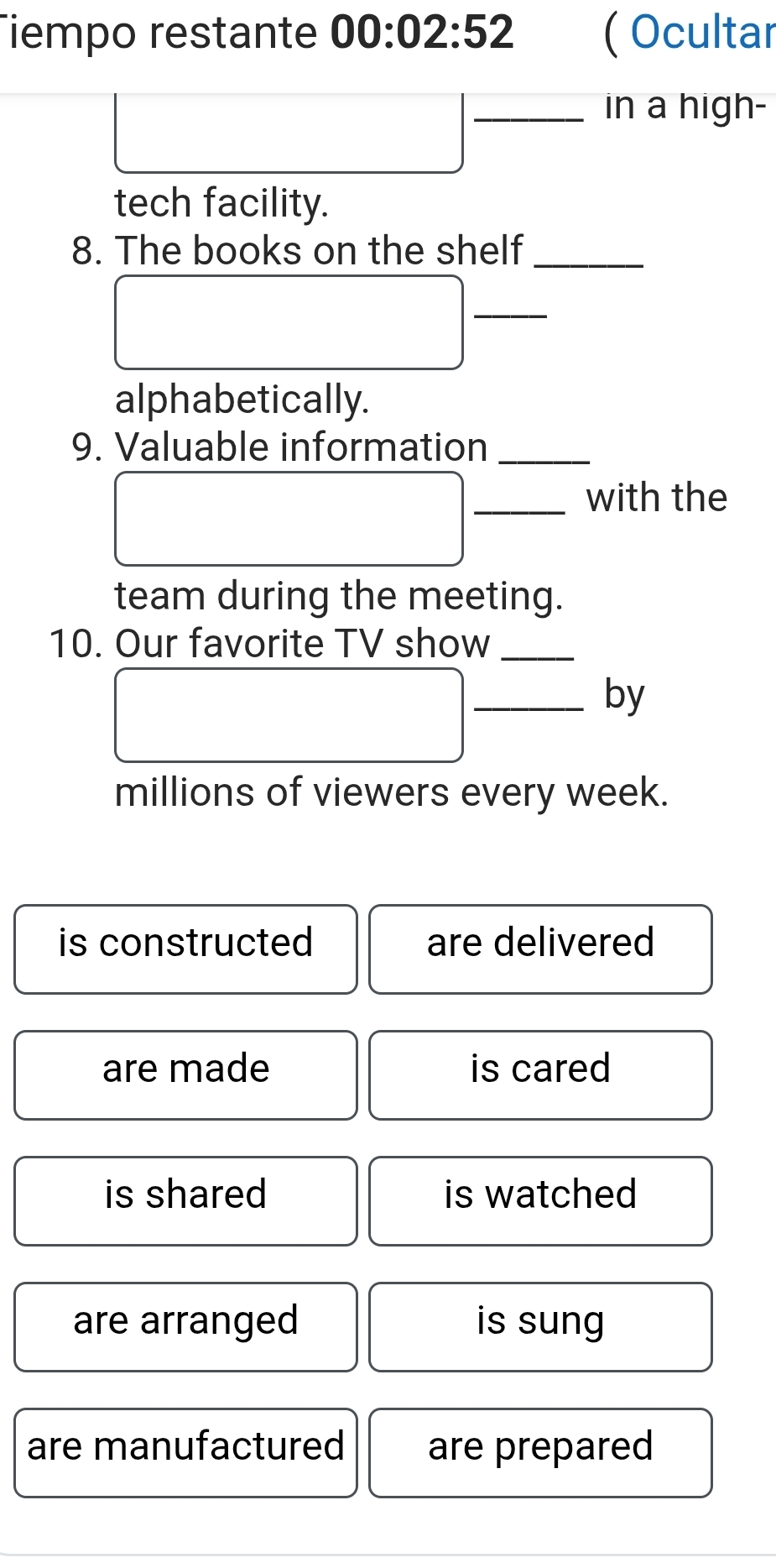Image resolution: width=776 pixels, height=1568 pixels.
Task: Pick the "are delivered" option
Action: [x=540, y=949]
